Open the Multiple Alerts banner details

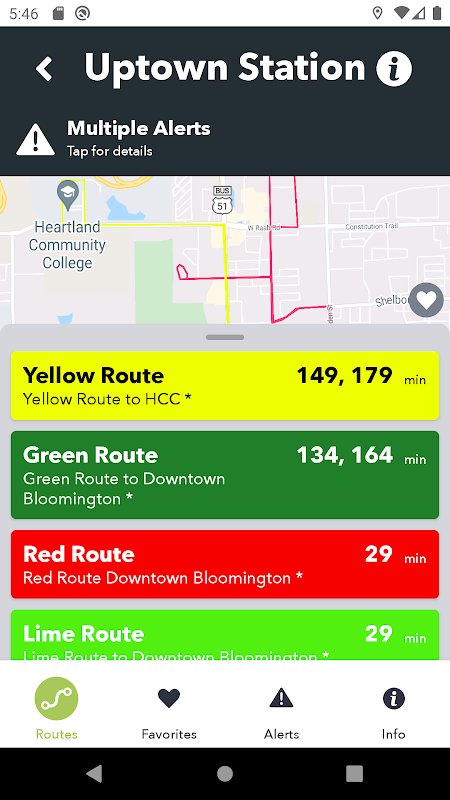(225, 138)
